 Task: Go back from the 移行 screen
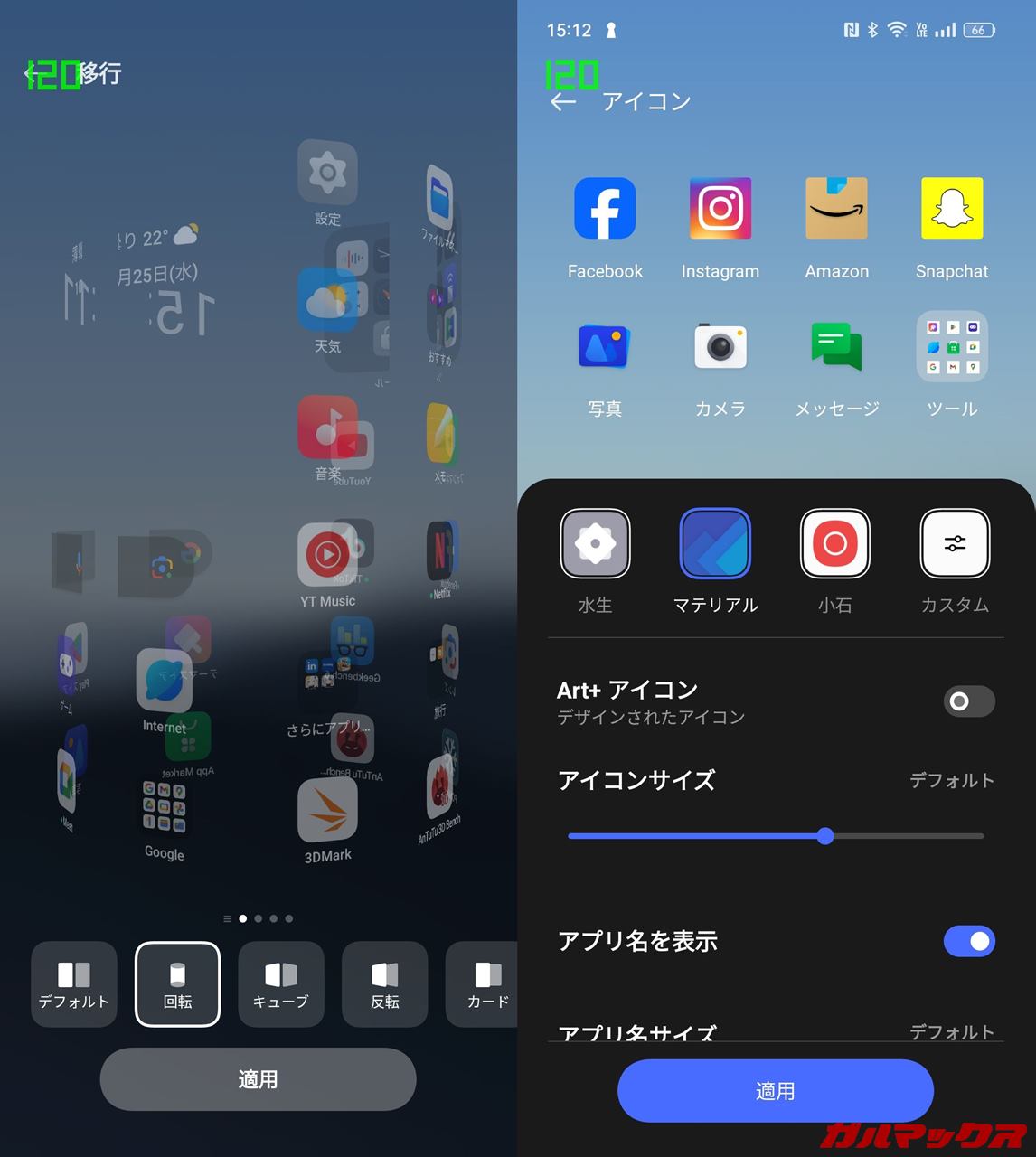[x=33, y=74]
